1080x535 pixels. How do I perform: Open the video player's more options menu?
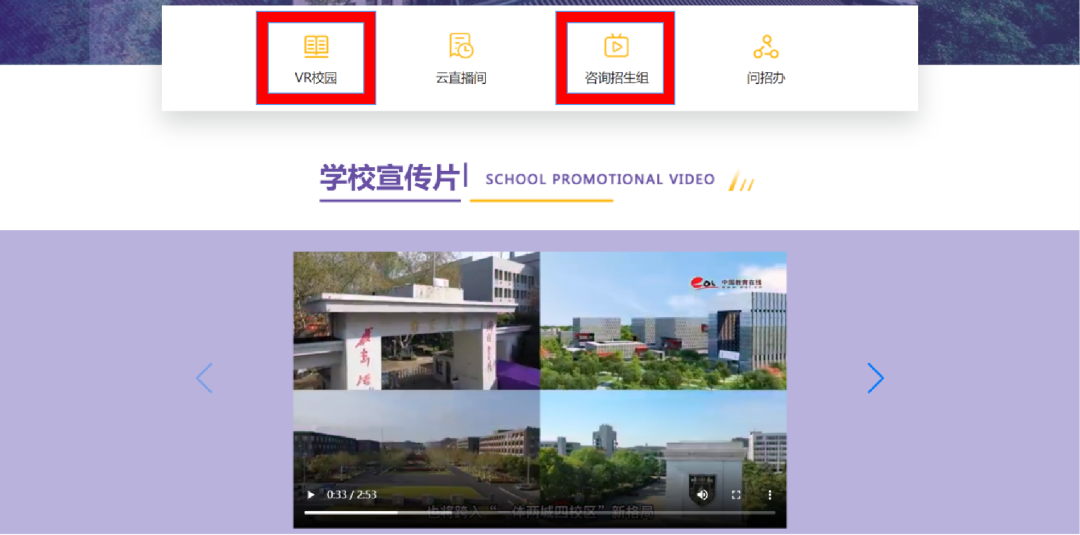[x=769, y=494]
